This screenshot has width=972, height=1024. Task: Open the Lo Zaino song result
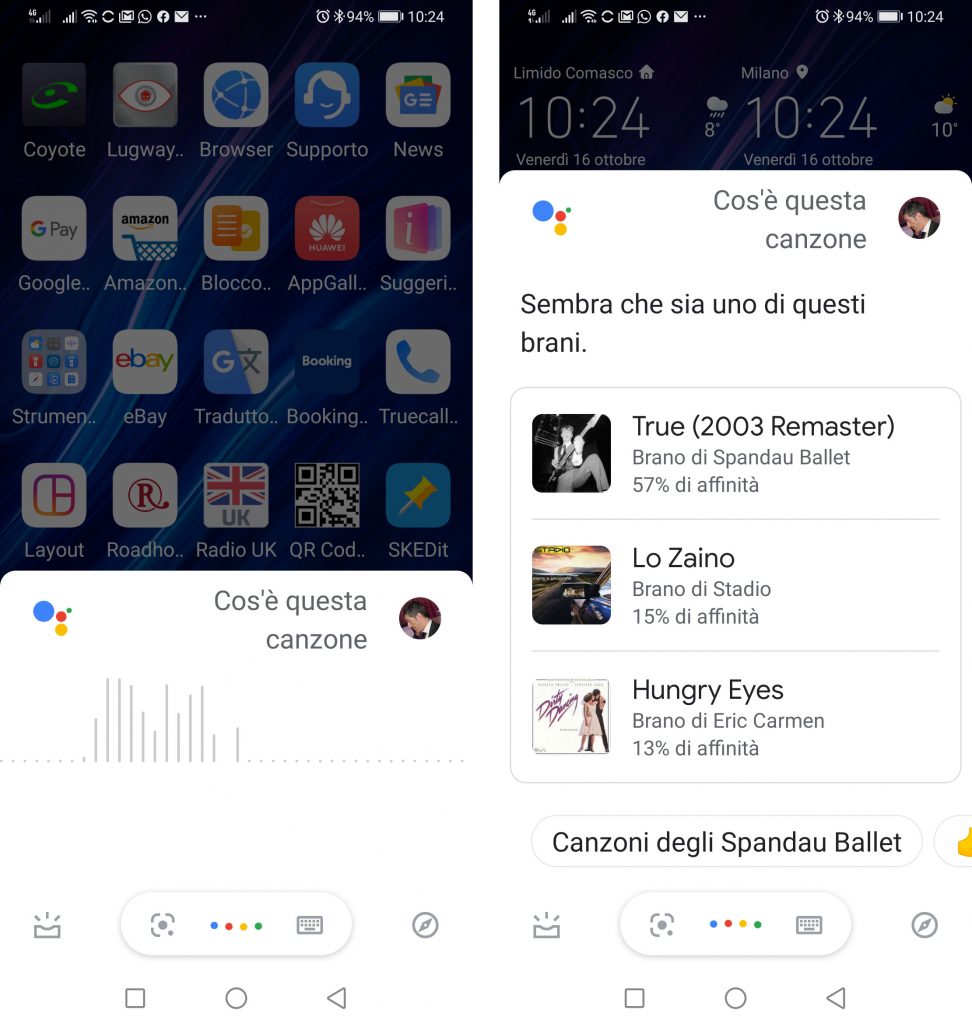pos(735,585)
